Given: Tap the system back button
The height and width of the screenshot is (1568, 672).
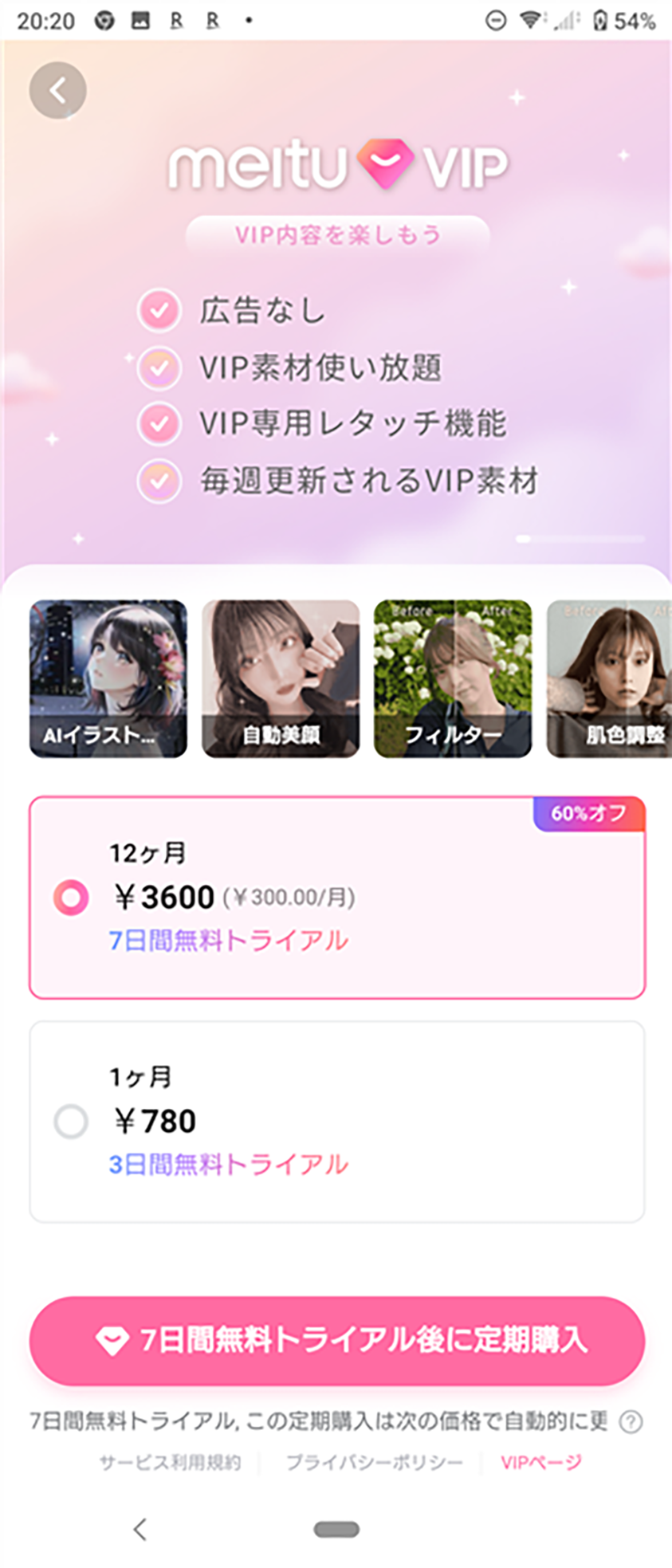Looking at the screenshot, I should (140, 1529).
